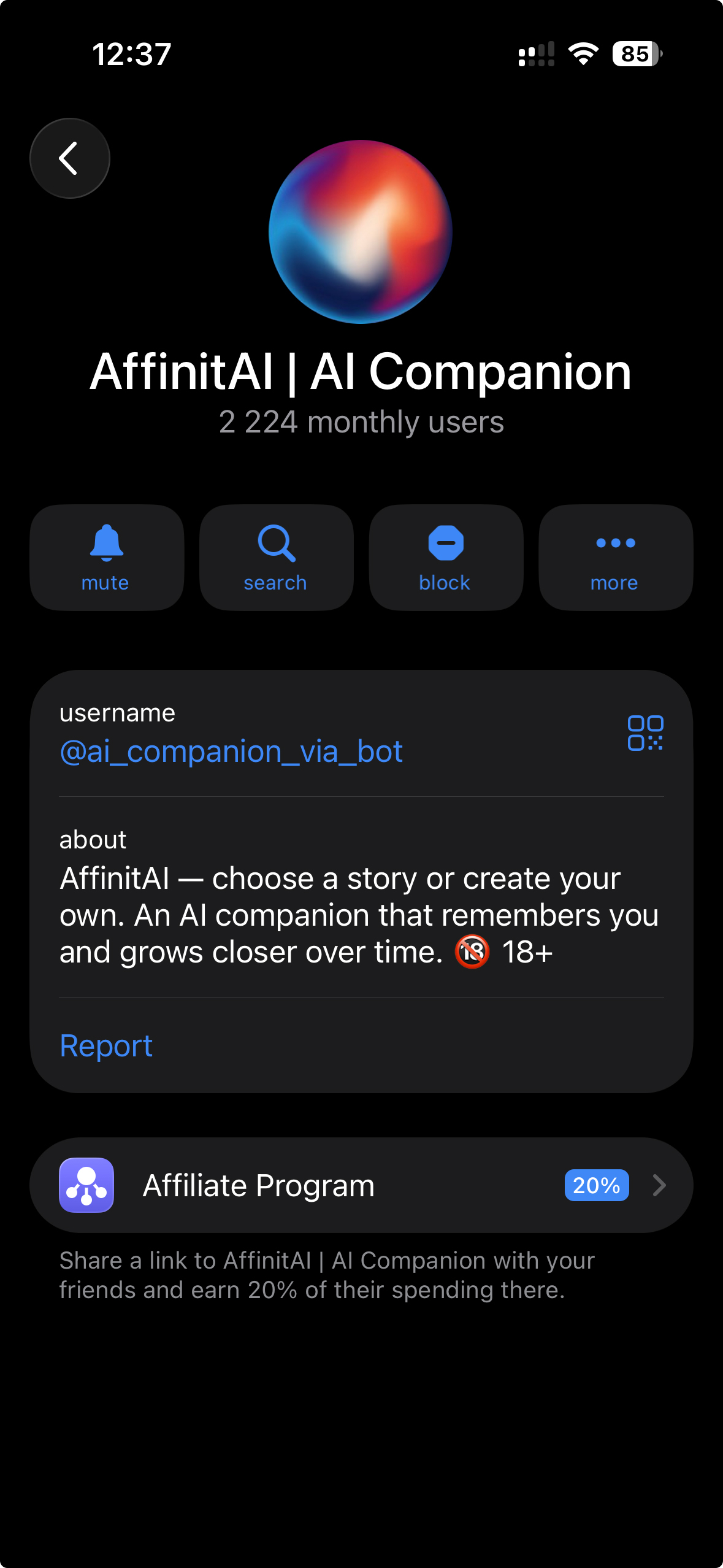Expand the Affiliate Program row
Screen dimensions: 723x1568
362,1185
